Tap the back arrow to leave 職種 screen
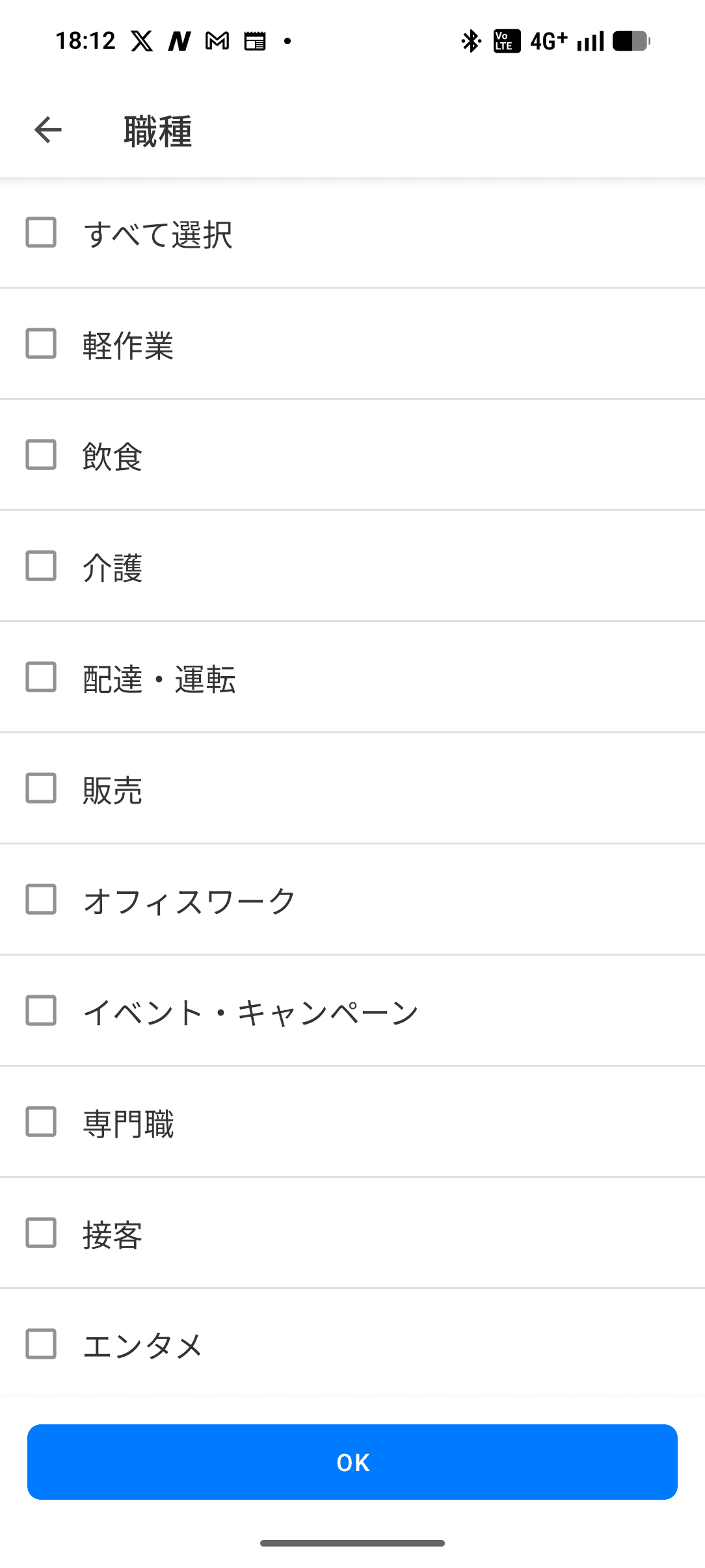This screenshot has height=1568, width=705. pyautogui.click(x=47, y=130)
